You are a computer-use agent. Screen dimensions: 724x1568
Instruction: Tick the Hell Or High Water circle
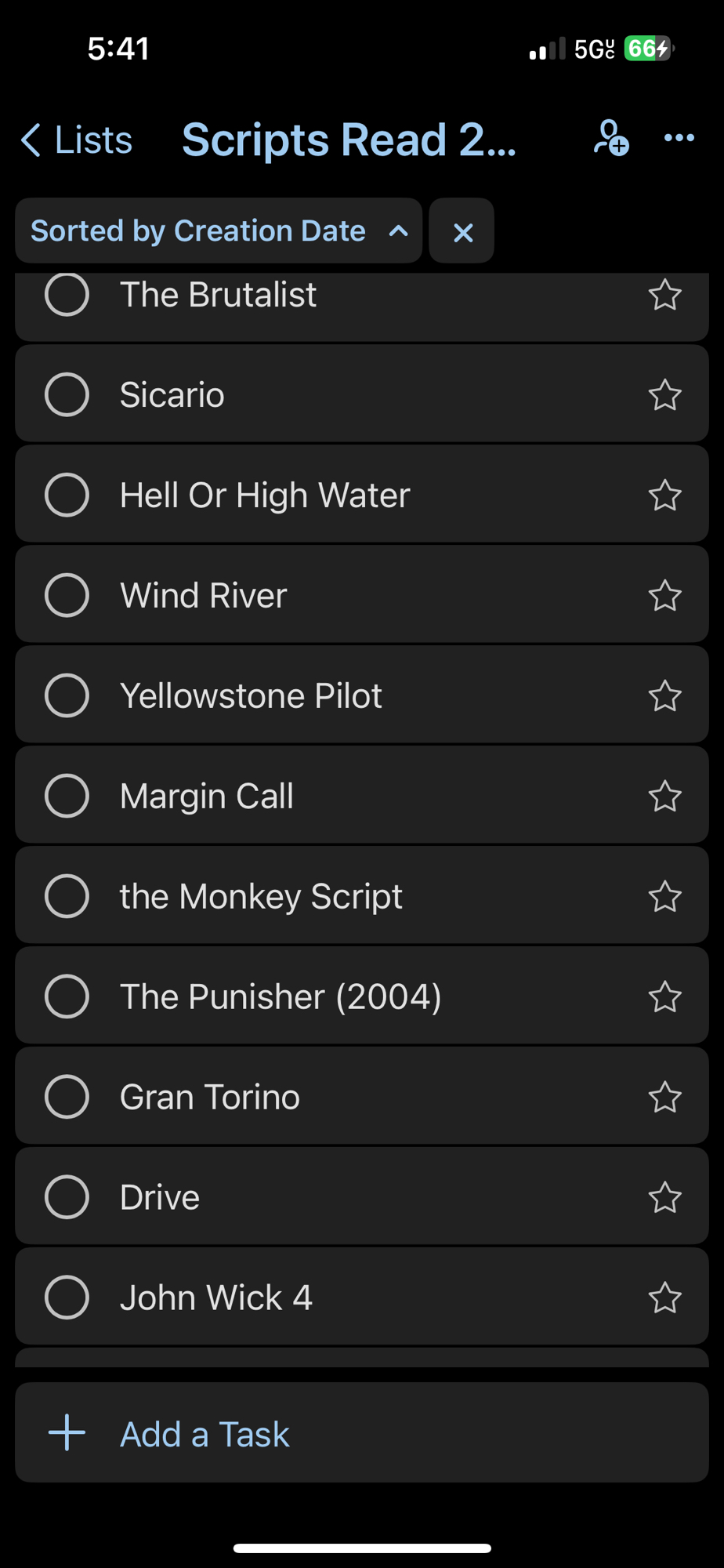[67, 495]
